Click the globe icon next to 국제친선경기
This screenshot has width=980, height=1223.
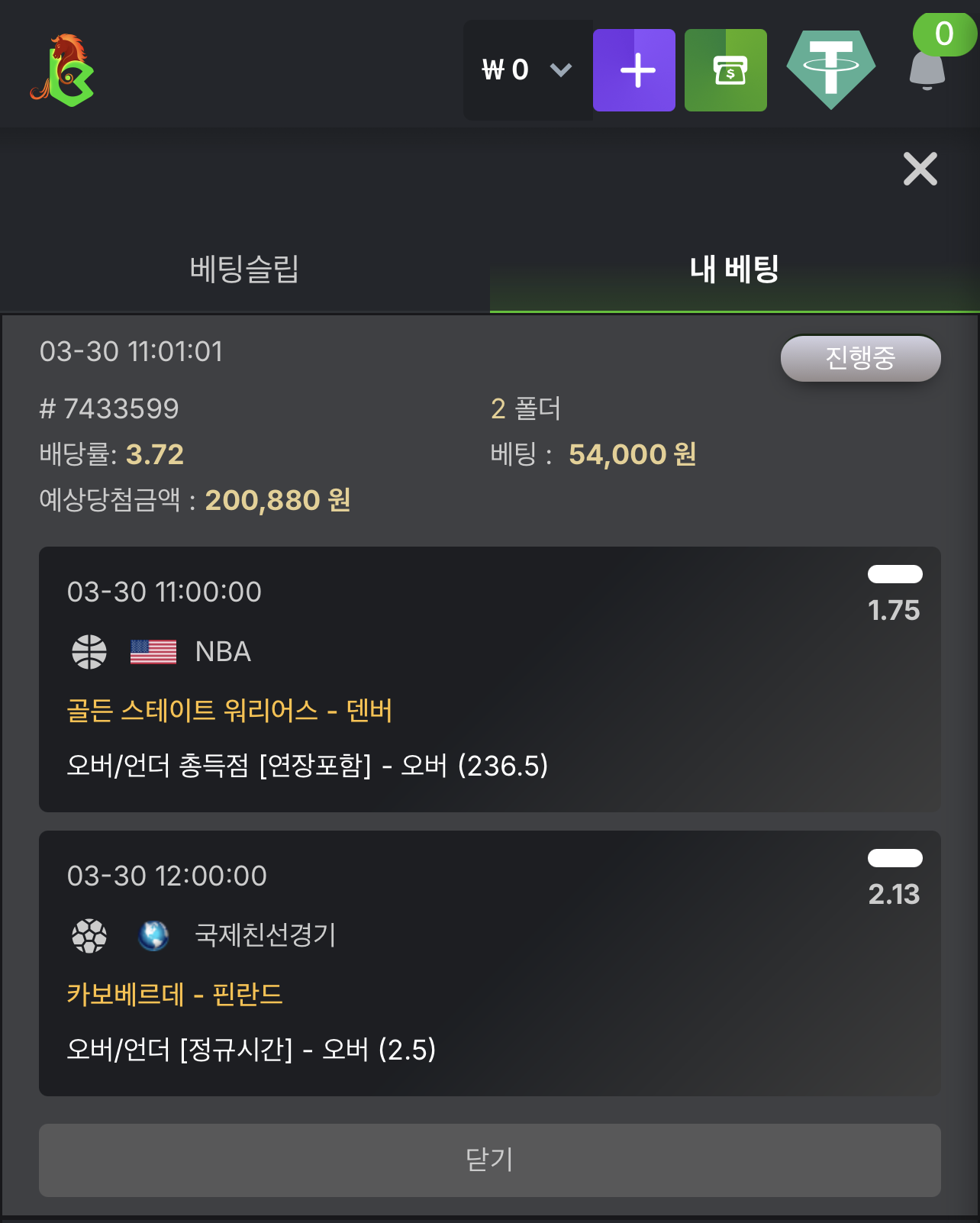point(152,935)
